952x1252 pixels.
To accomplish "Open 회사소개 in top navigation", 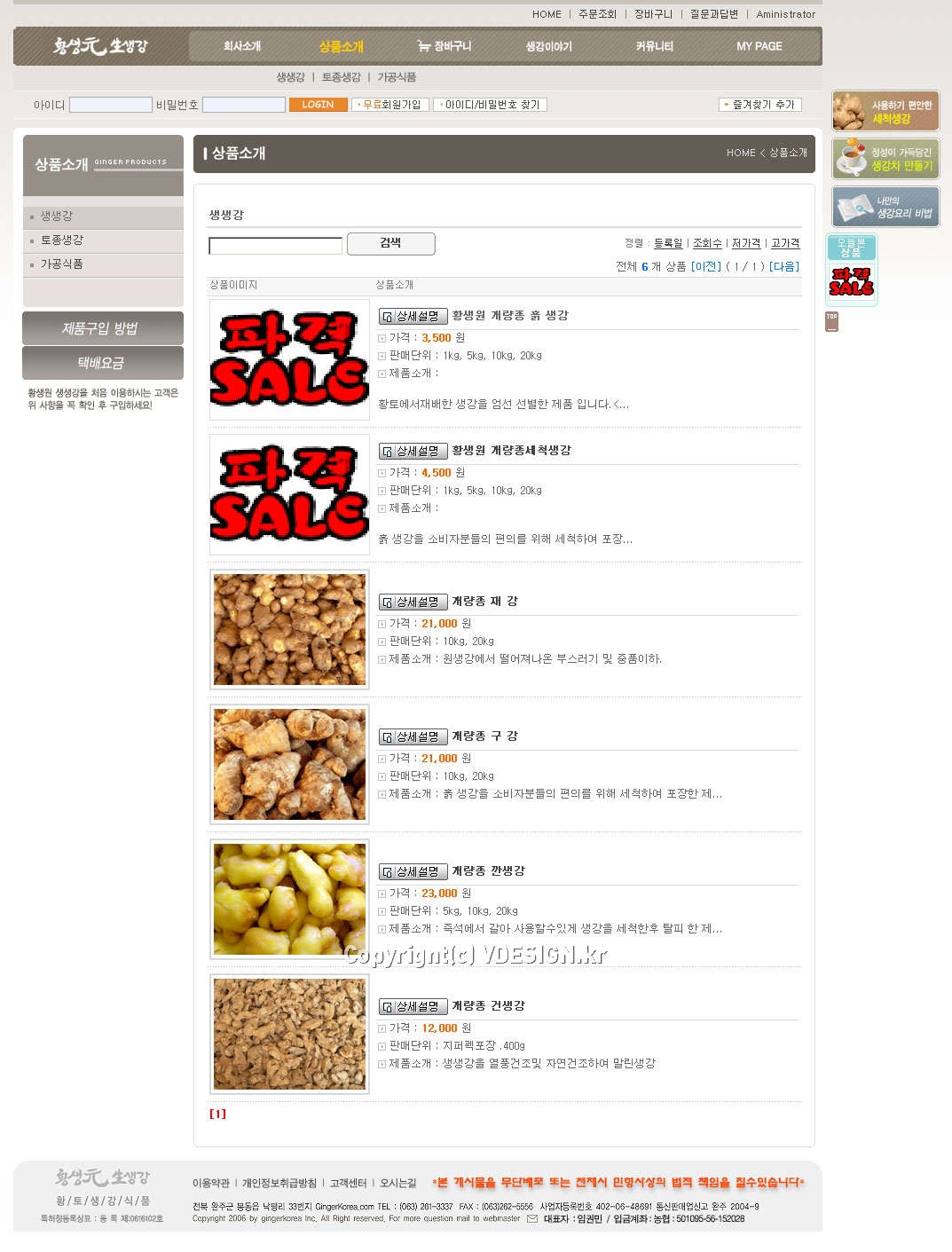I will pos(242,46).
